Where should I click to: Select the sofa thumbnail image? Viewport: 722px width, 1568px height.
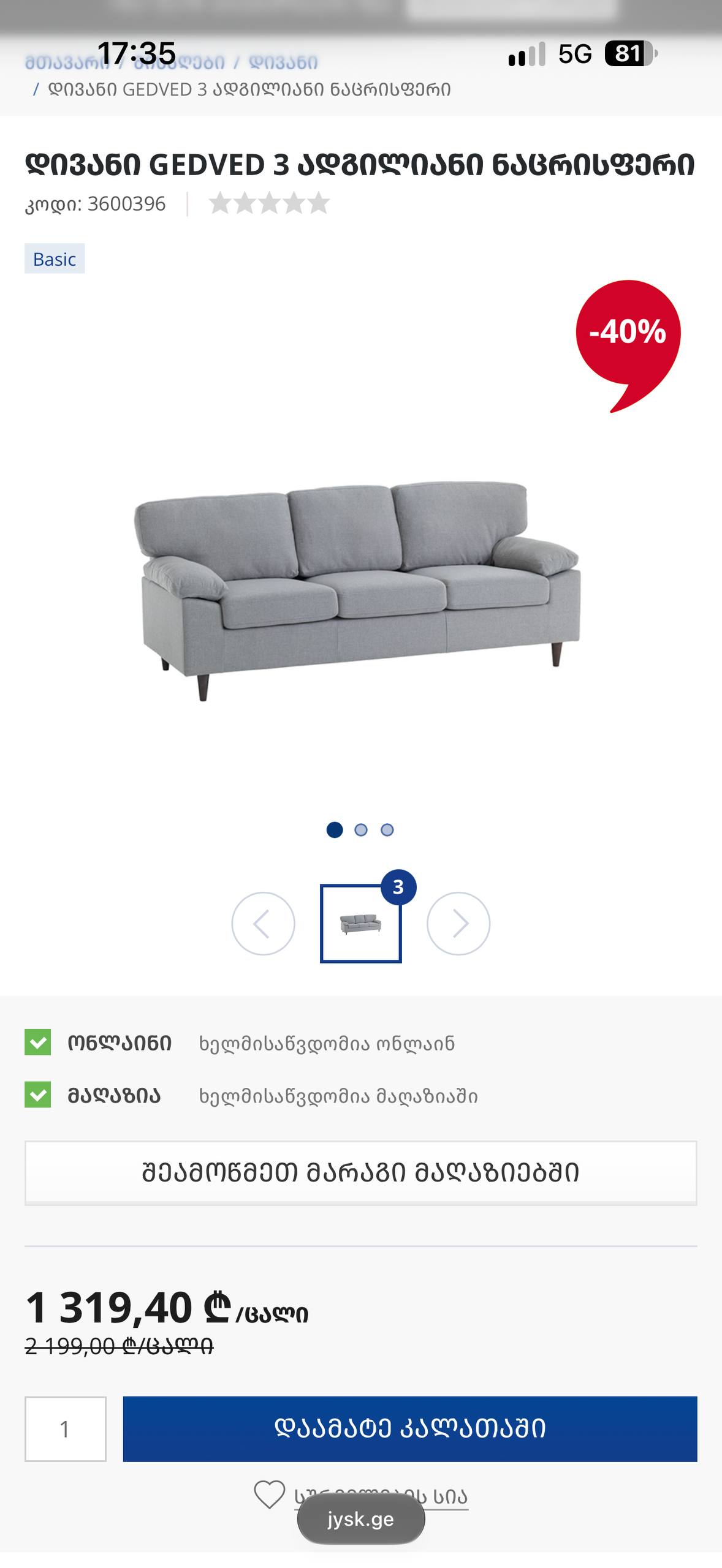(360, 923)
